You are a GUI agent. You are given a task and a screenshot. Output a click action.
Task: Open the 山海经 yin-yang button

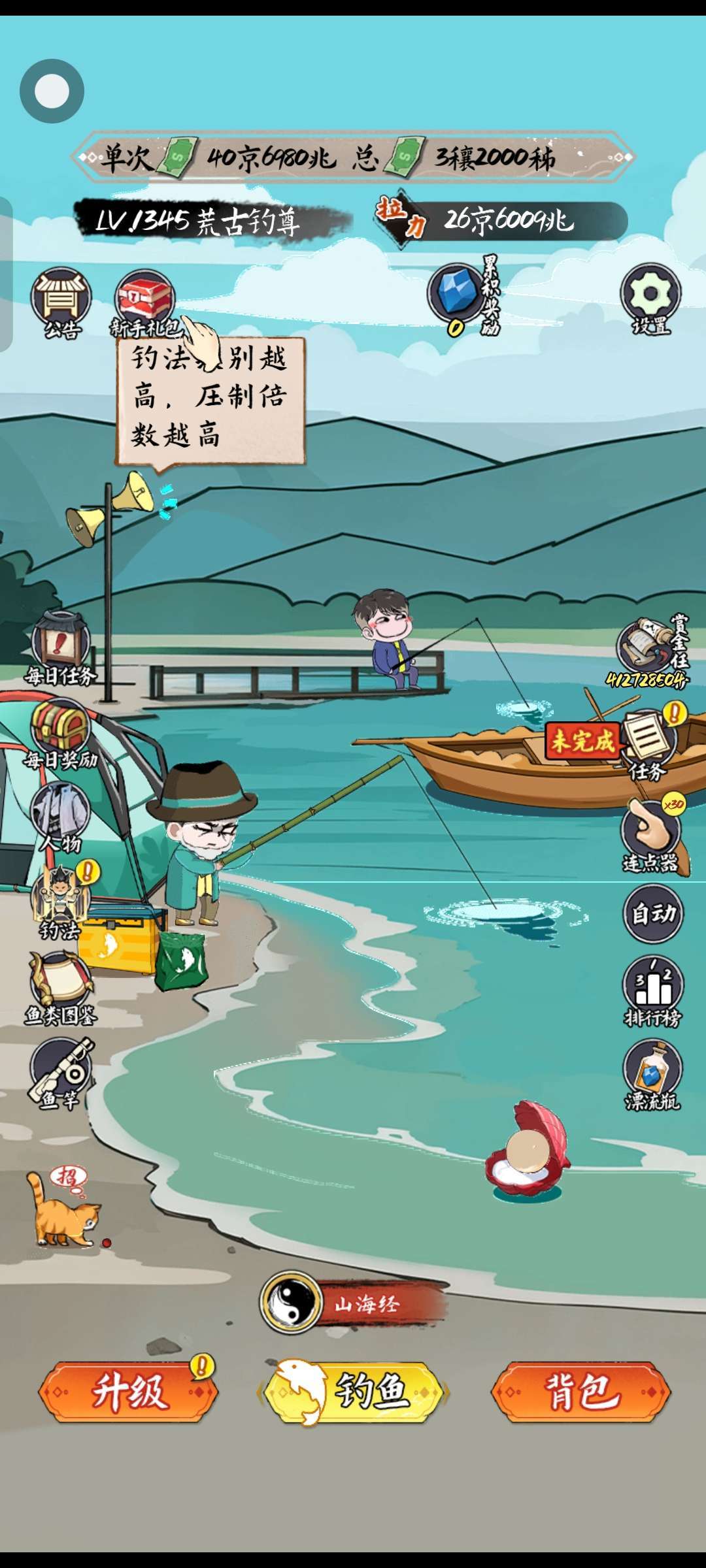click(292, 1301)
